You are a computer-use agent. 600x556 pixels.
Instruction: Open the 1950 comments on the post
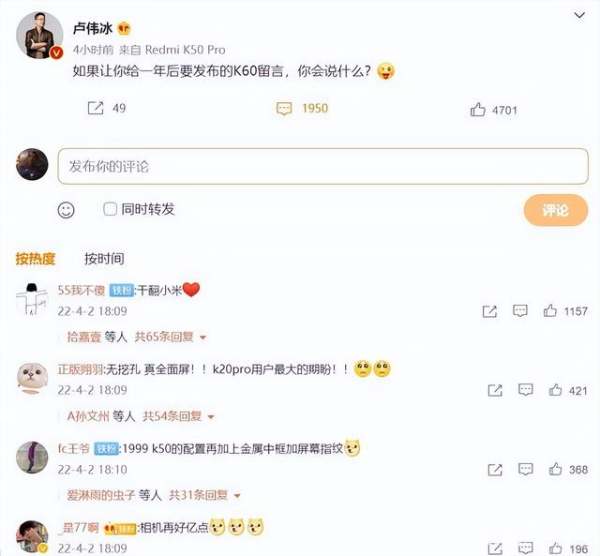coord(302,108)
